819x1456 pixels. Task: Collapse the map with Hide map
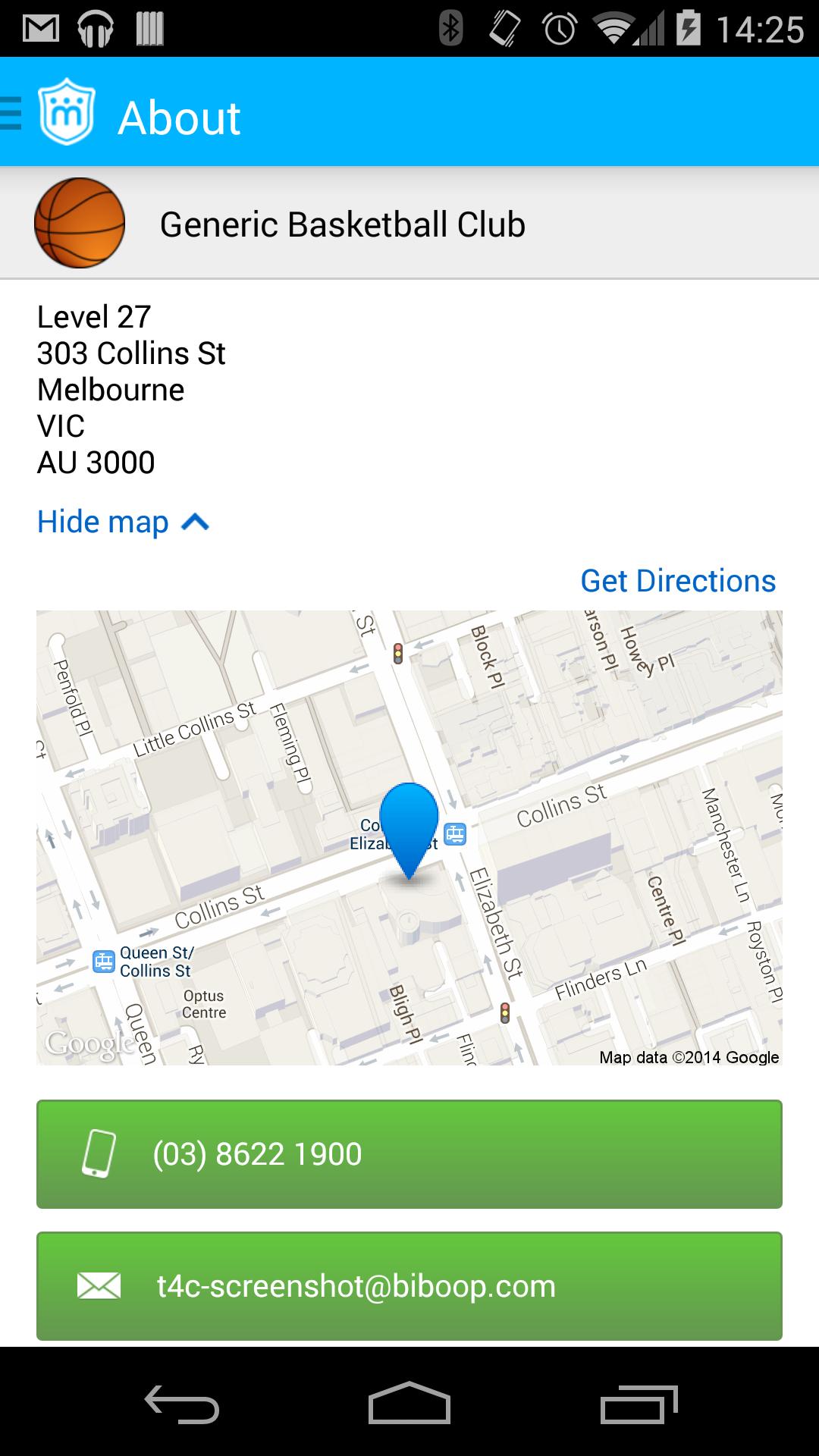(122, 522)
